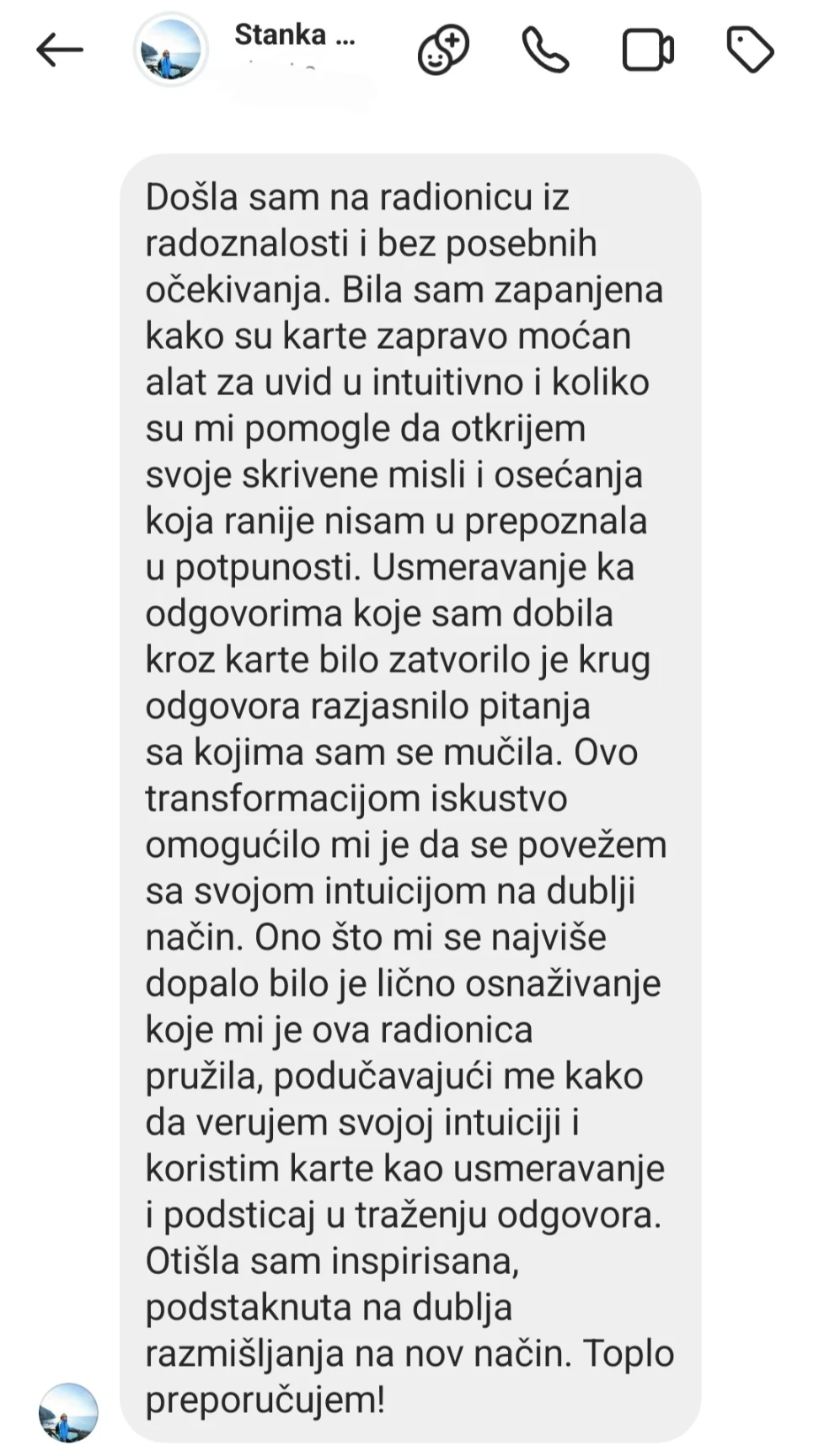Open Stanka's profile picture in header
This screenshot has width=819, height=1456.
[171, 51]
